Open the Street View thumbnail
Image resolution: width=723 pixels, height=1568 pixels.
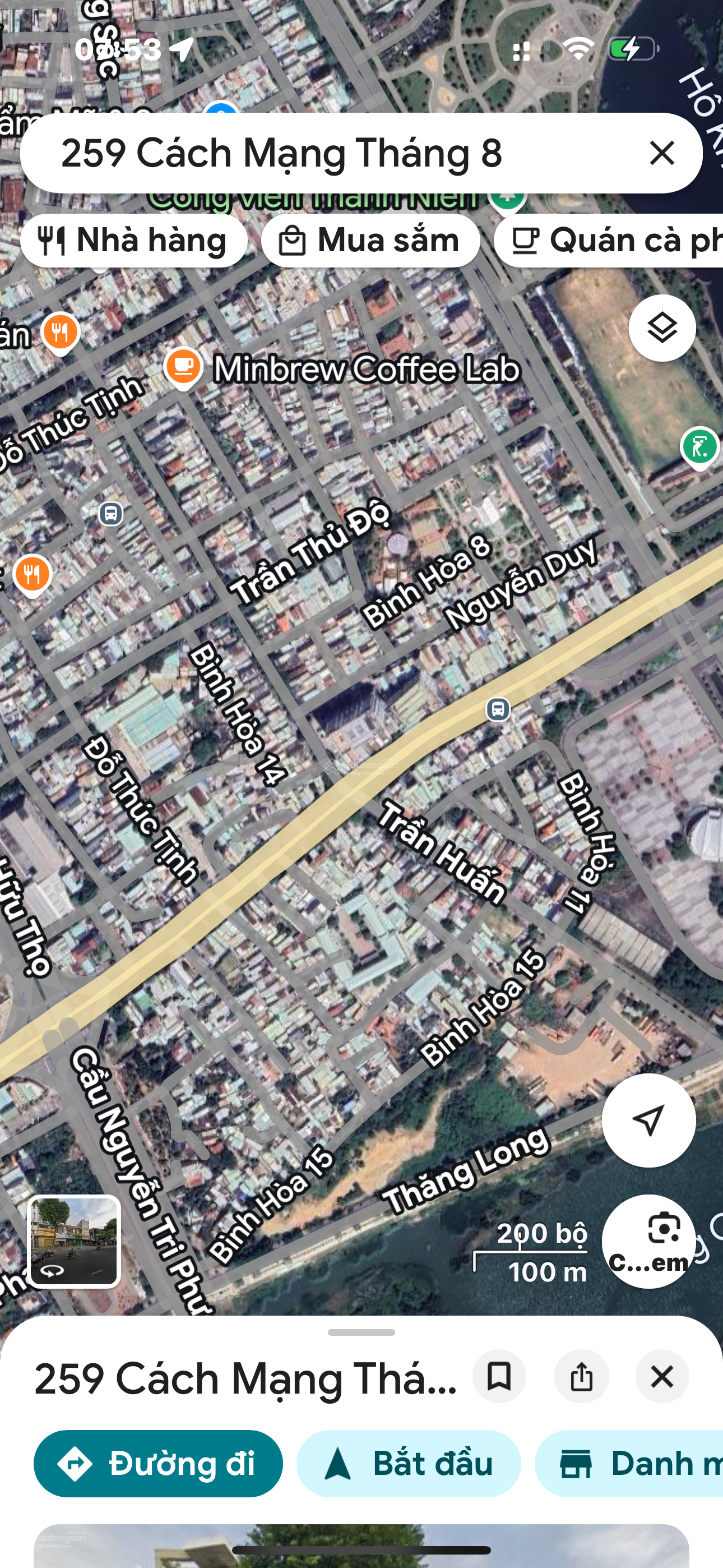coord(73,1240)
